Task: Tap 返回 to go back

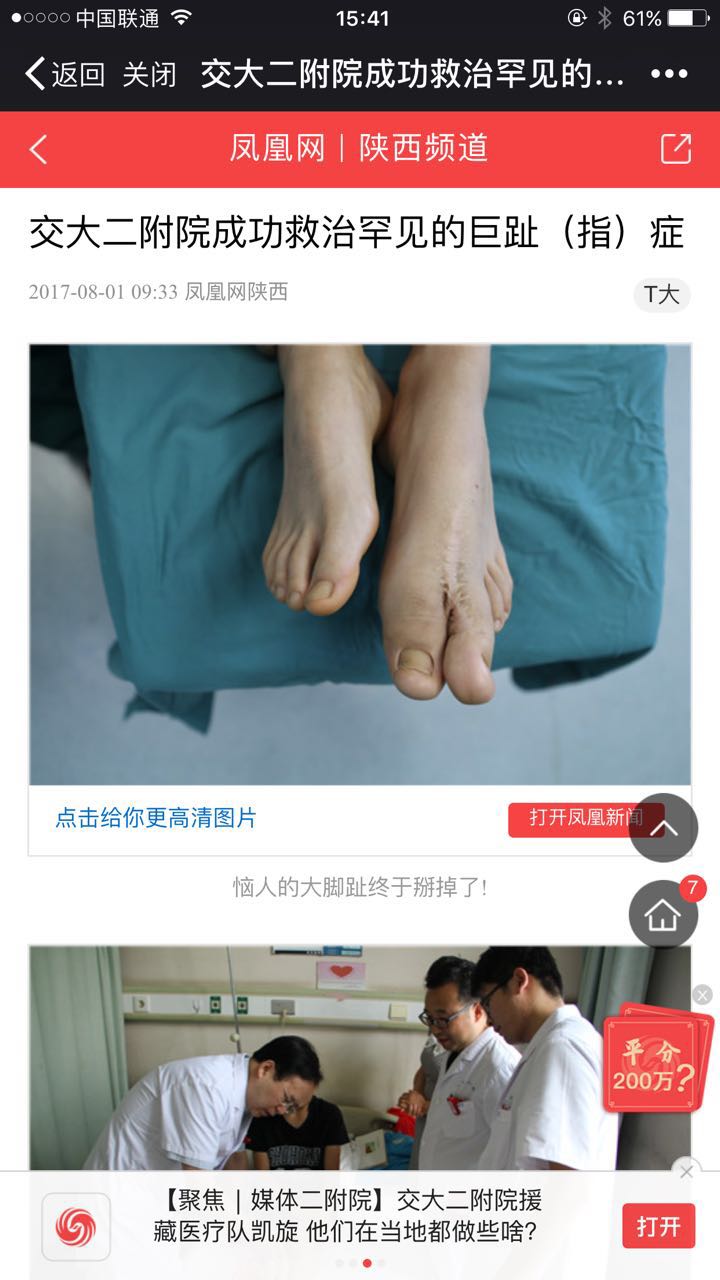Action: (x=66, y=75)
